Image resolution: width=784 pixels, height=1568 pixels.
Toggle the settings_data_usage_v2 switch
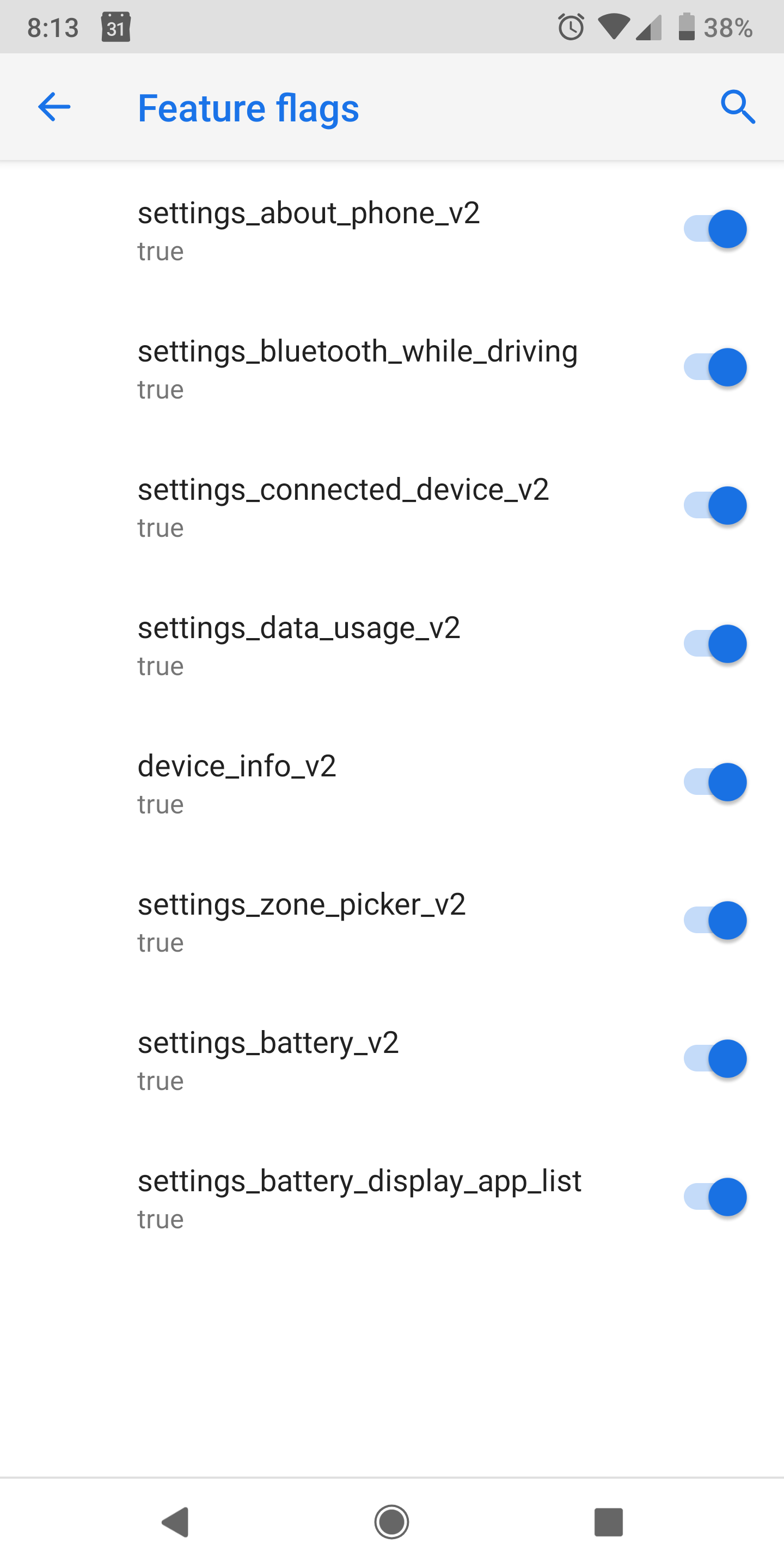[715, 644]
